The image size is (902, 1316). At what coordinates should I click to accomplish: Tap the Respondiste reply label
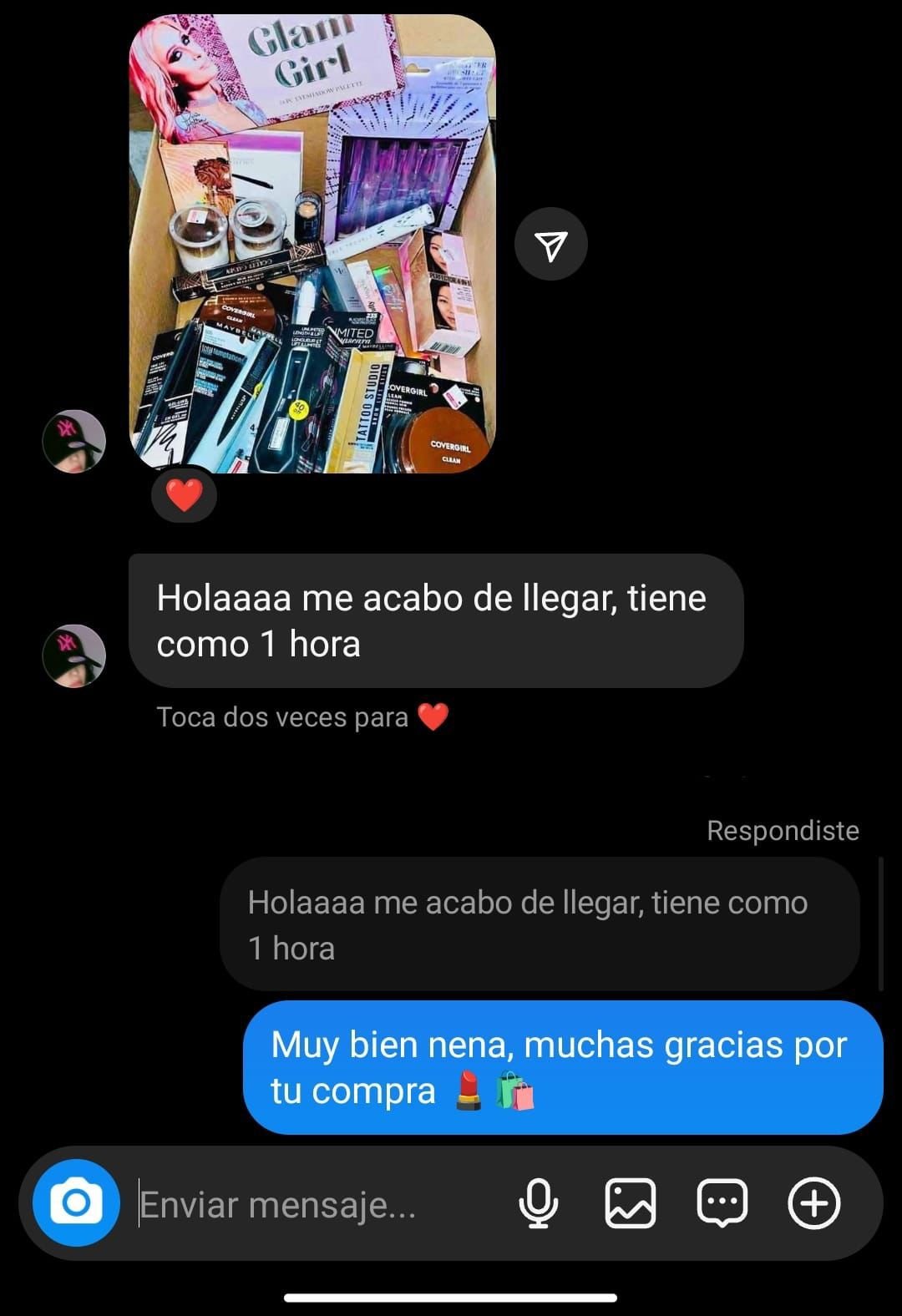click(783, 831)
